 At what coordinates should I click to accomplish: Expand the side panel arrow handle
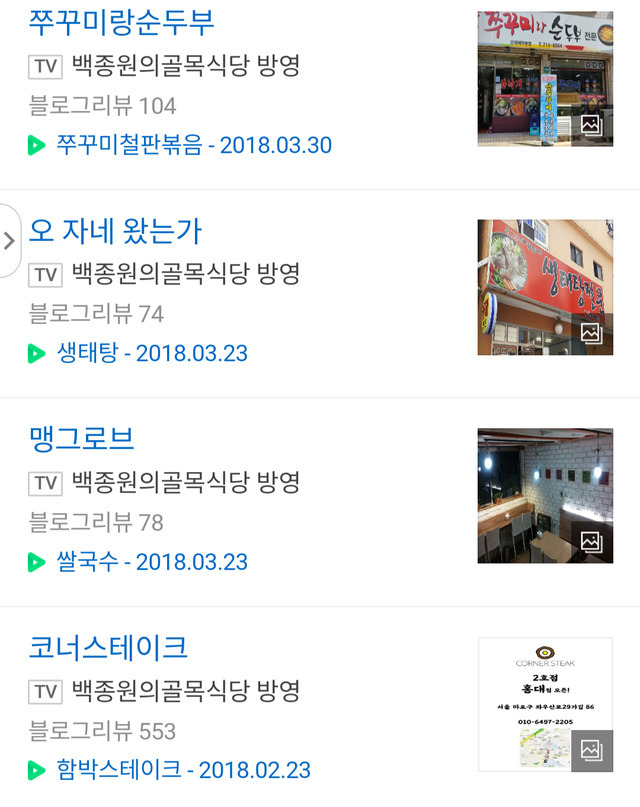10,241
